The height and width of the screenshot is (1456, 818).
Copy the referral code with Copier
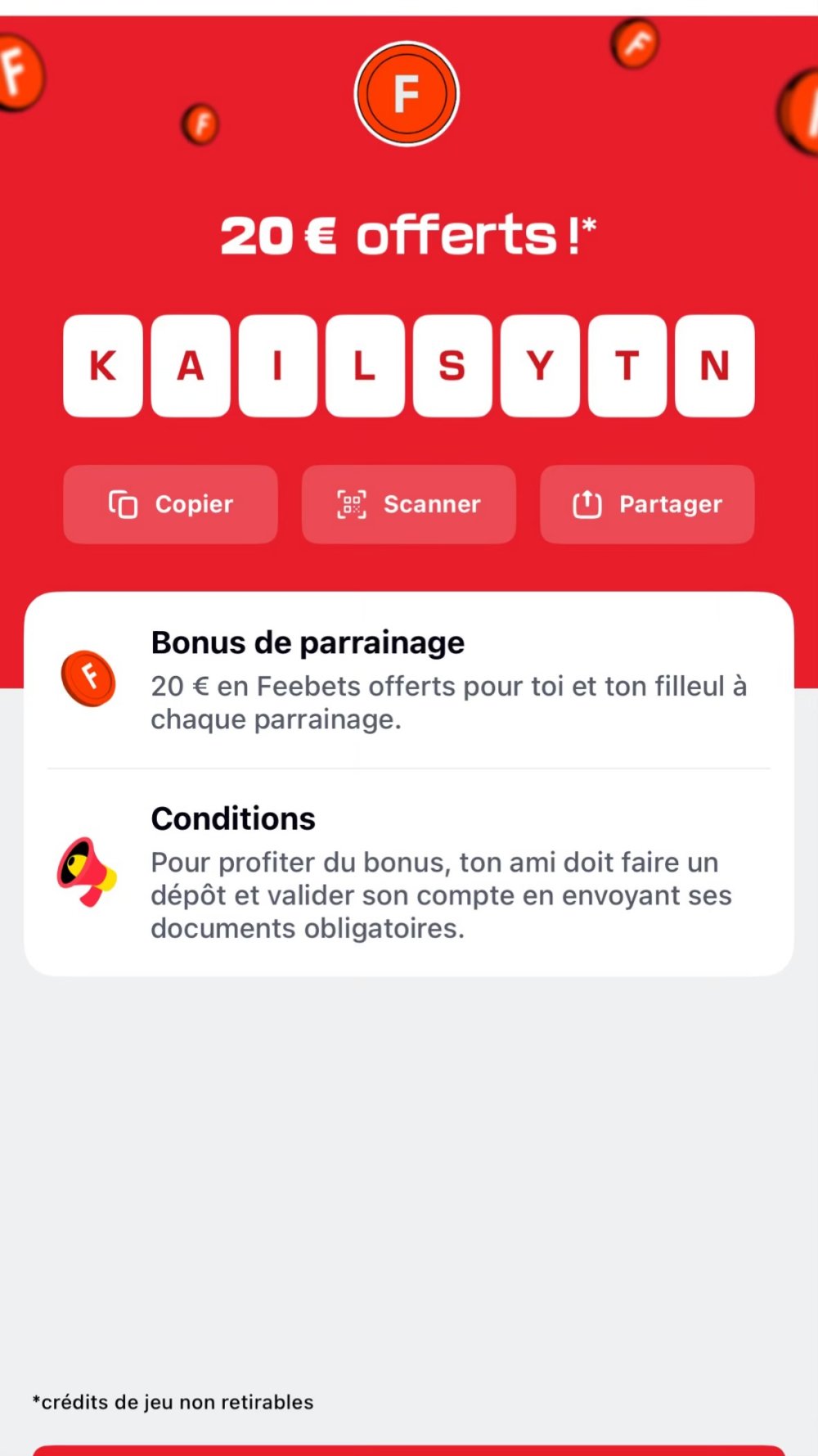[x=170, y=504]
